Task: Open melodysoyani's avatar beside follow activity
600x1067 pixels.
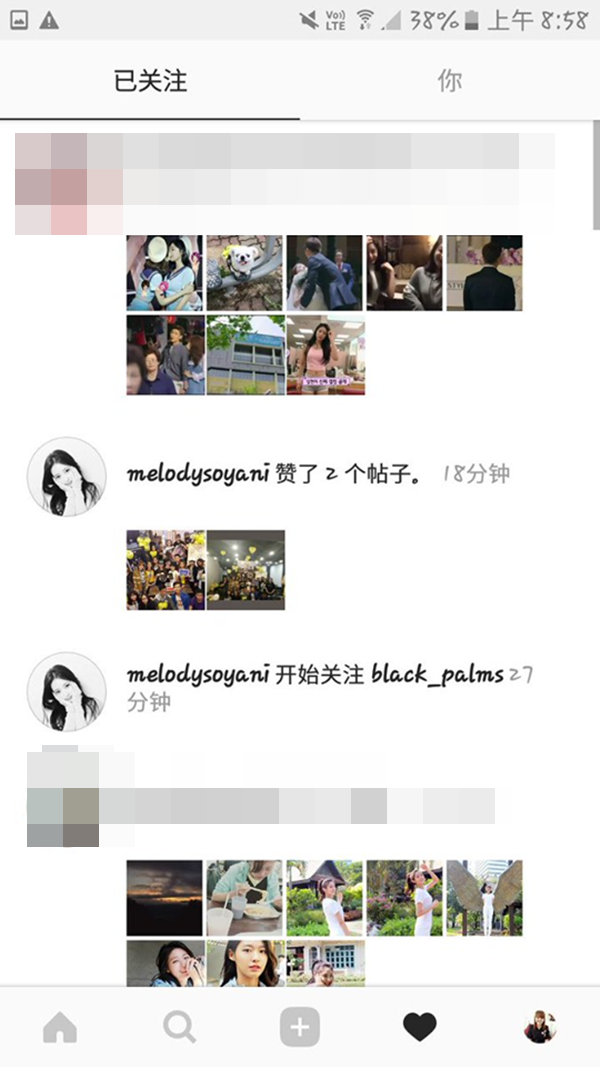Action: click(x=66, y=692)
